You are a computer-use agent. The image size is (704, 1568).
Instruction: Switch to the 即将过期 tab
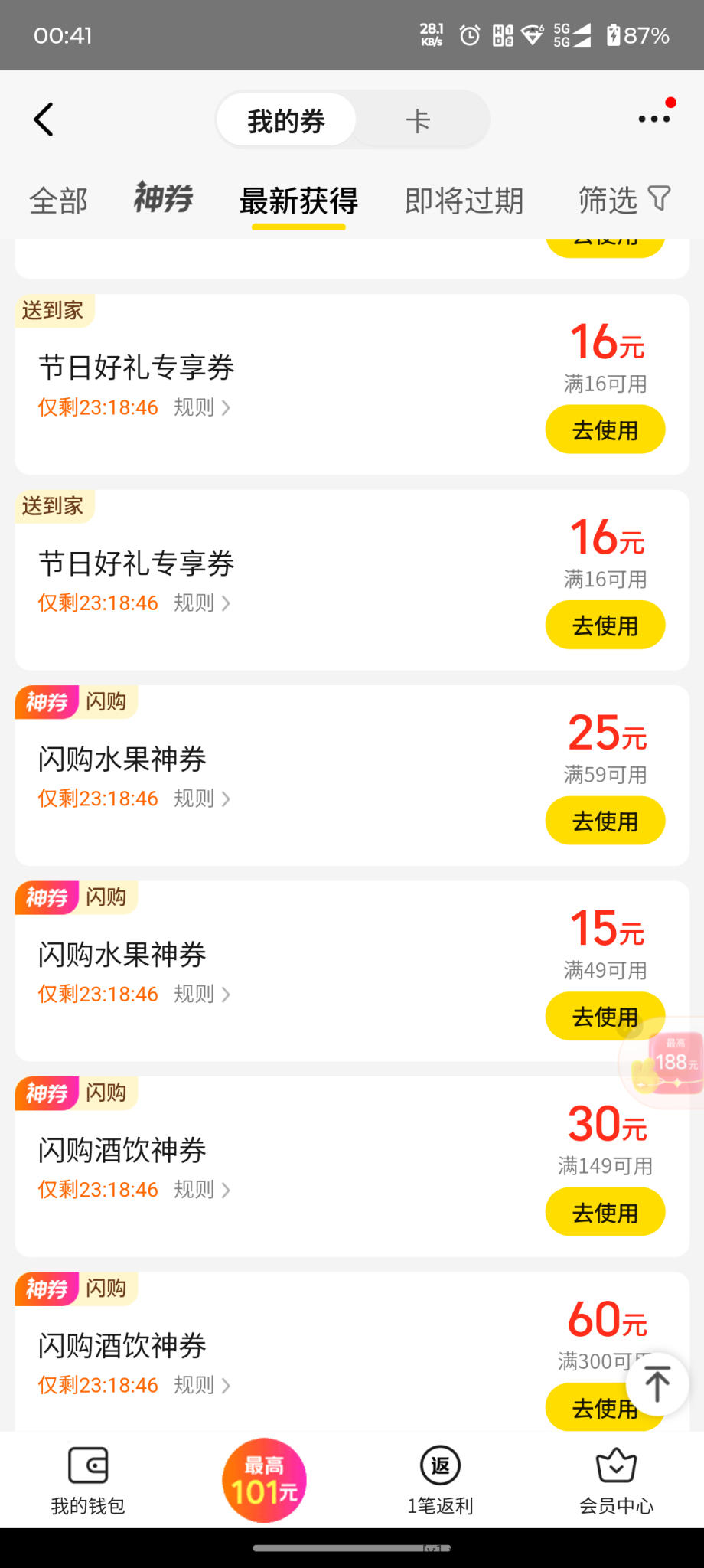click(x=464, y=201)
